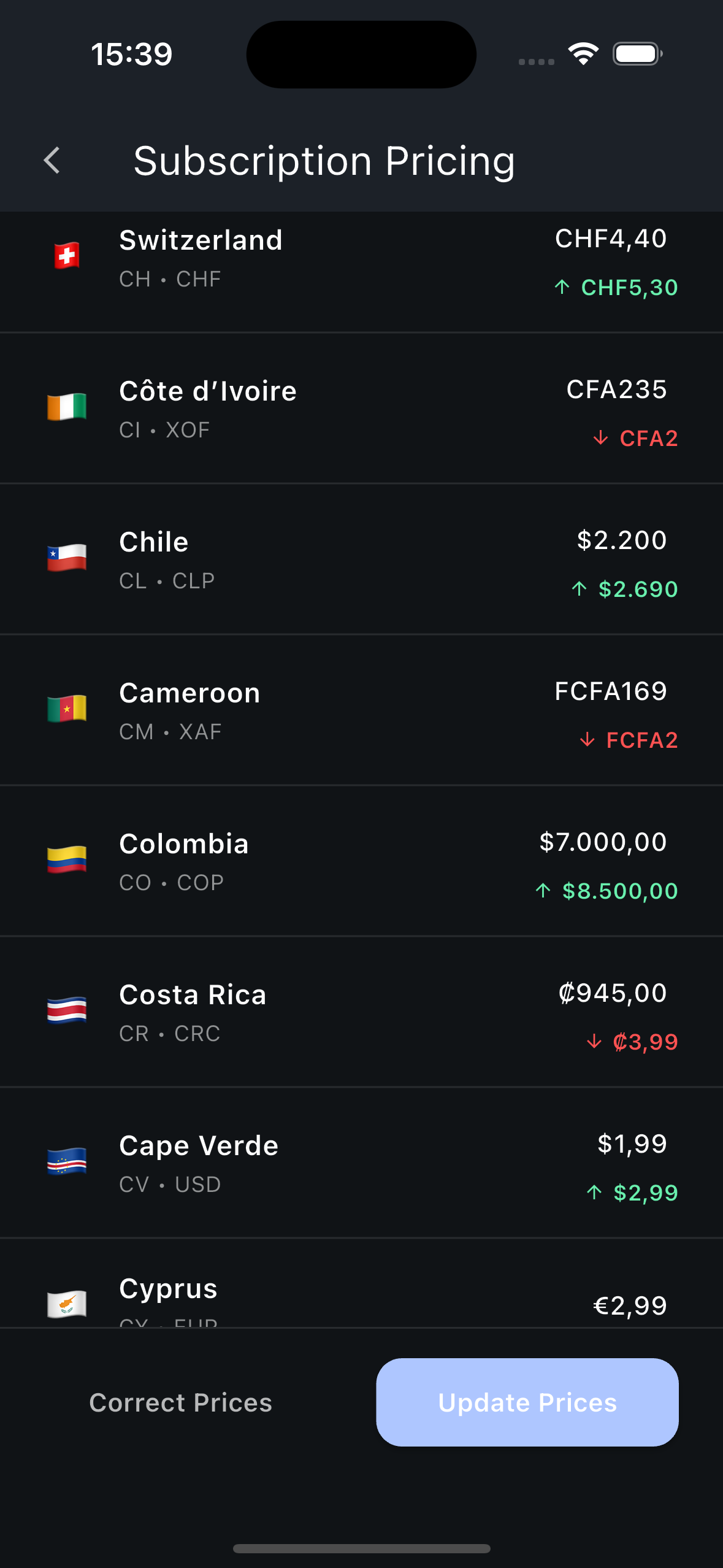The height and width of the screenshot is (1568, 723).
Task: Tap the clock showing 15:39
Action: (x=131, y=54)
